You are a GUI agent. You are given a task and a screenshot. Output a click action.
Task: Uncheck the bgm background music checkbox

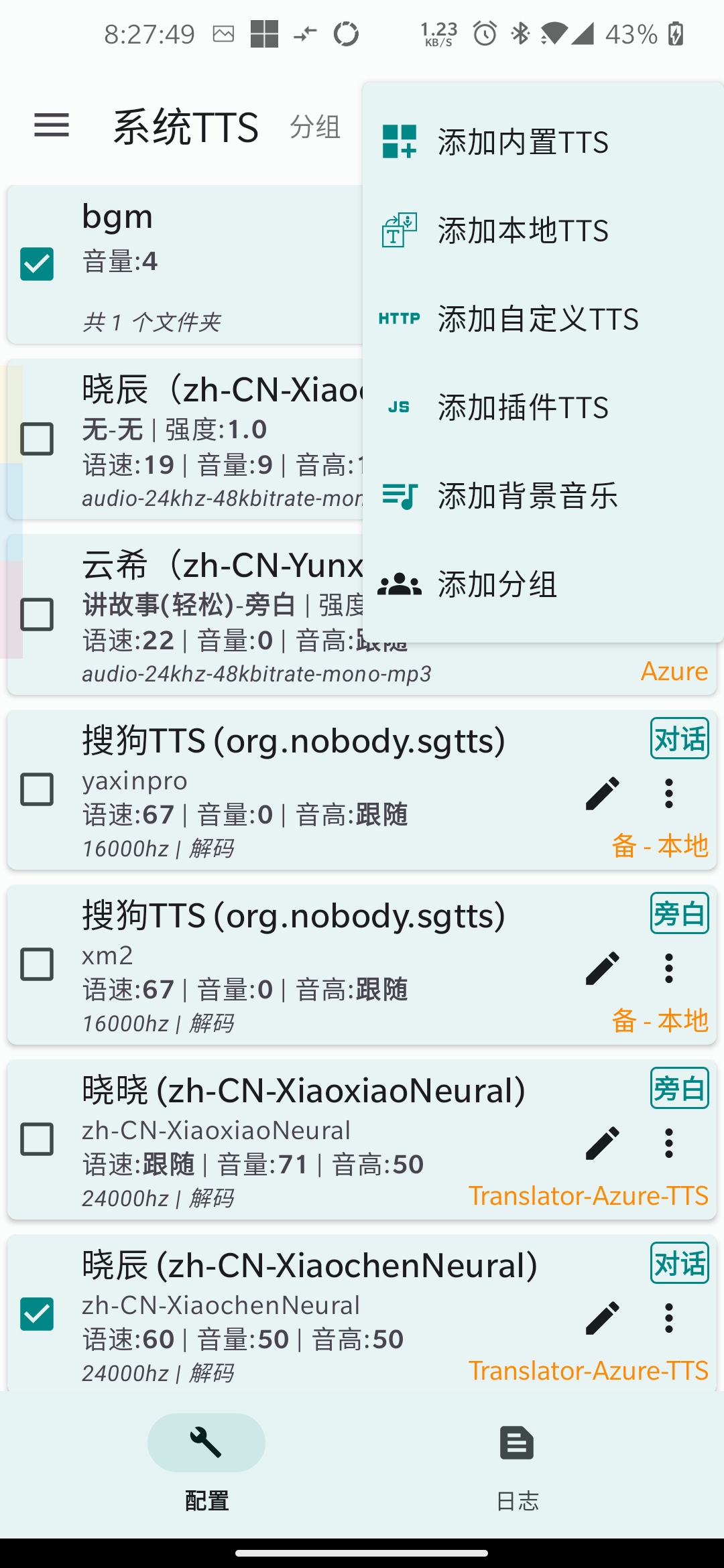click(x=38, y=263)
